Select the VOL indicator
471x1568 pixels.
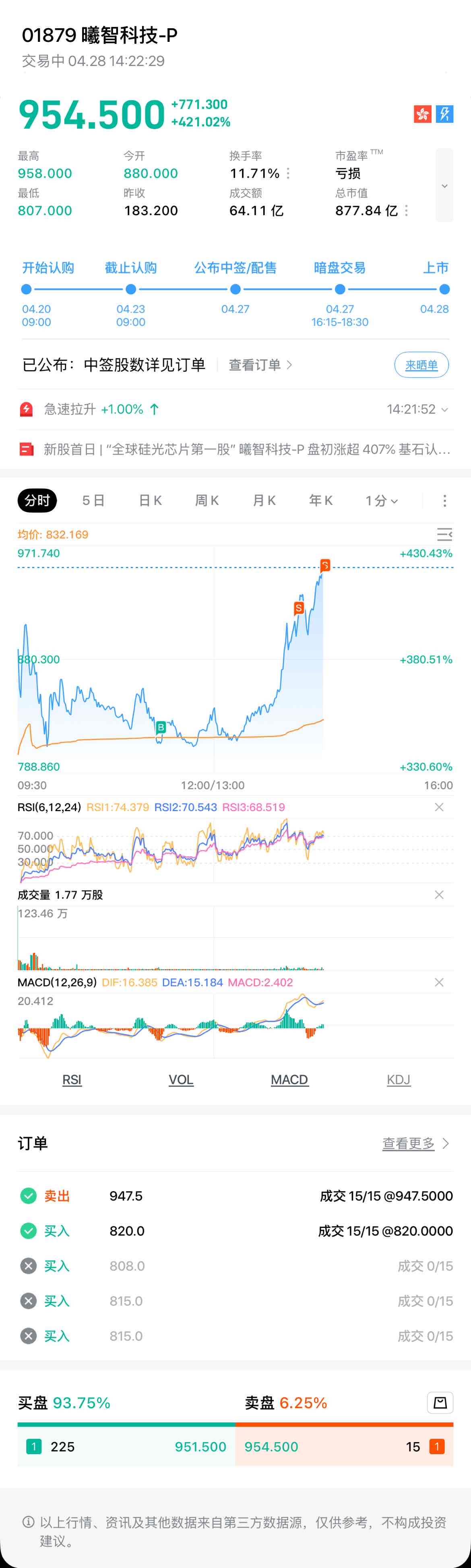pos(181,1079)
